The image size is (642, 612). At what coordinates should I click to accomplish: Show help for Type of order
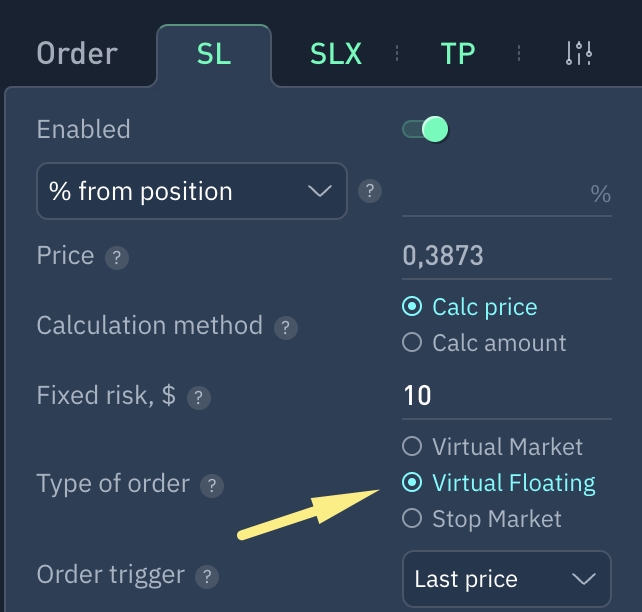(211, 486)
